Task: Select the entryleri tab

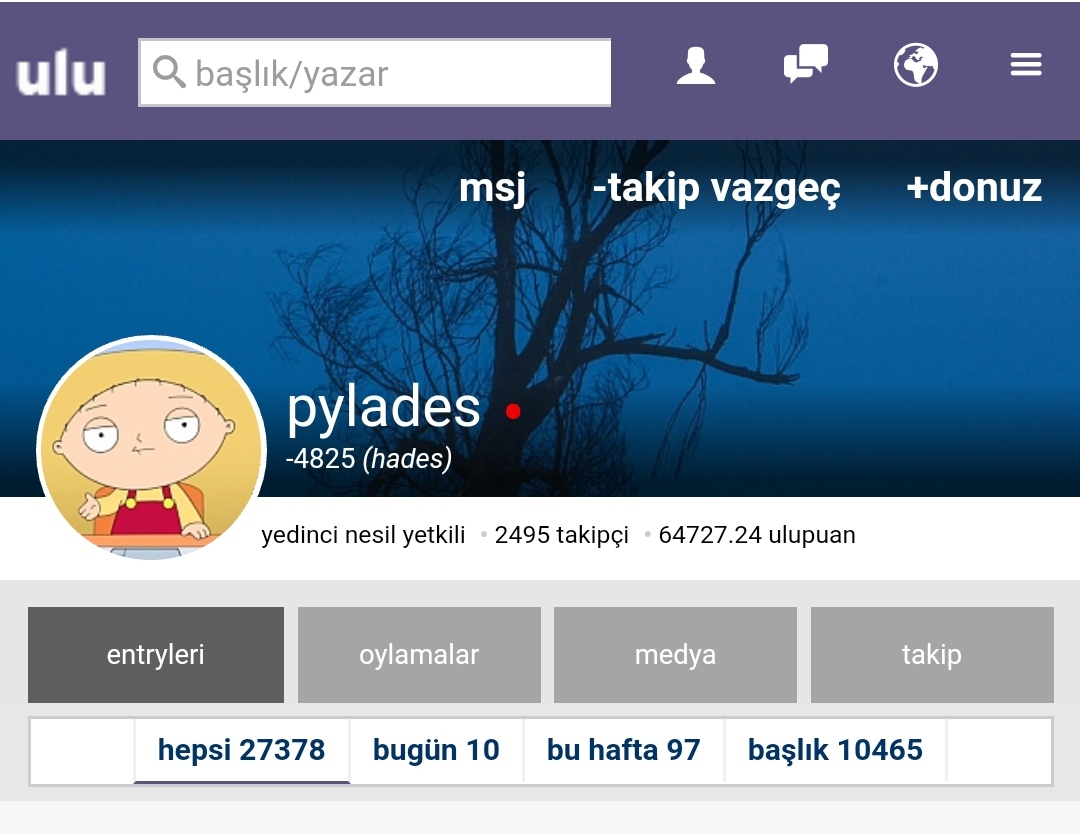Action: tap(156, 655)
